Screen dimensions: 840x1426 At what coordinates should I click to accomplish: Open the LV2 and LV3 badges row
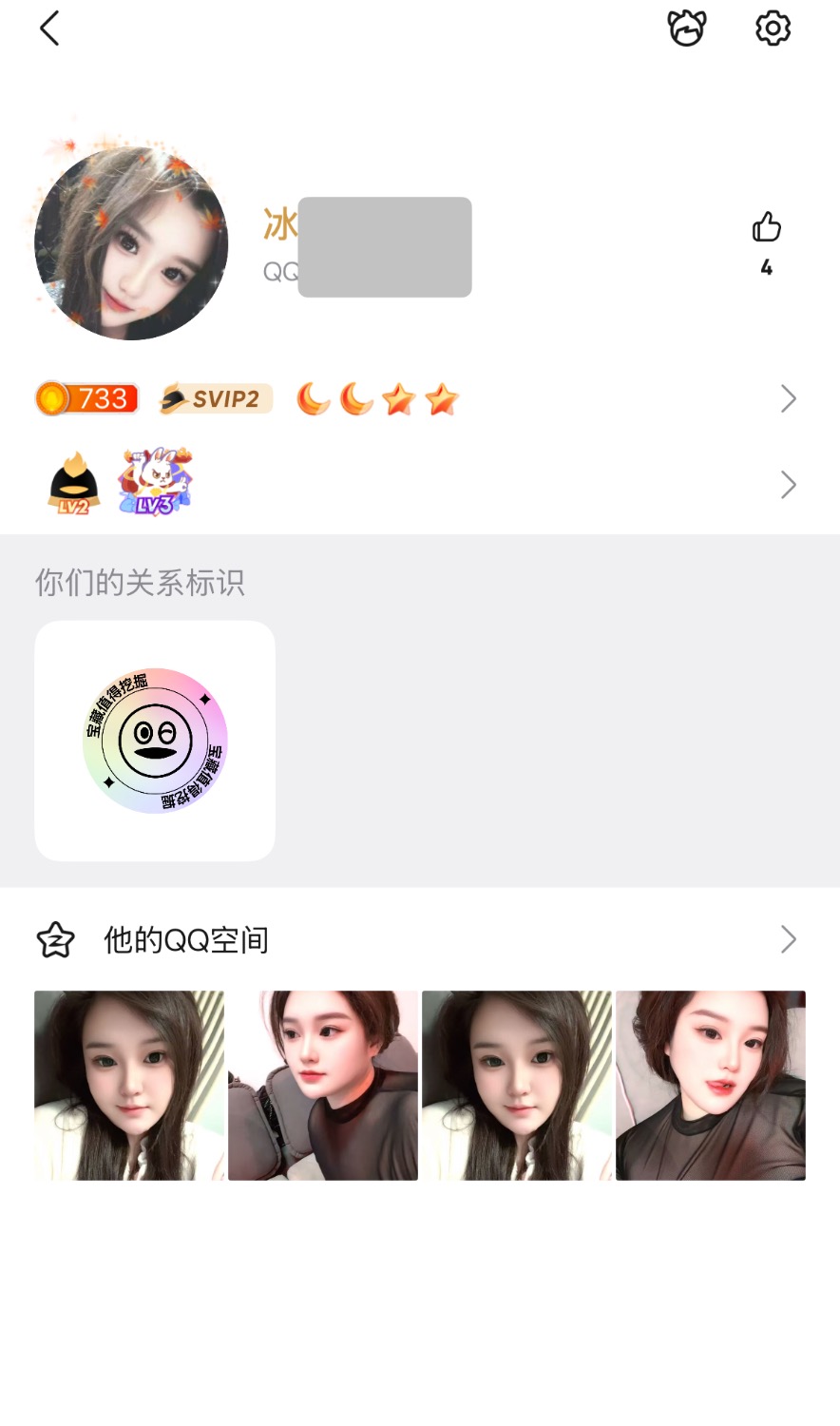pyautogui.click(x=418, y=485)
